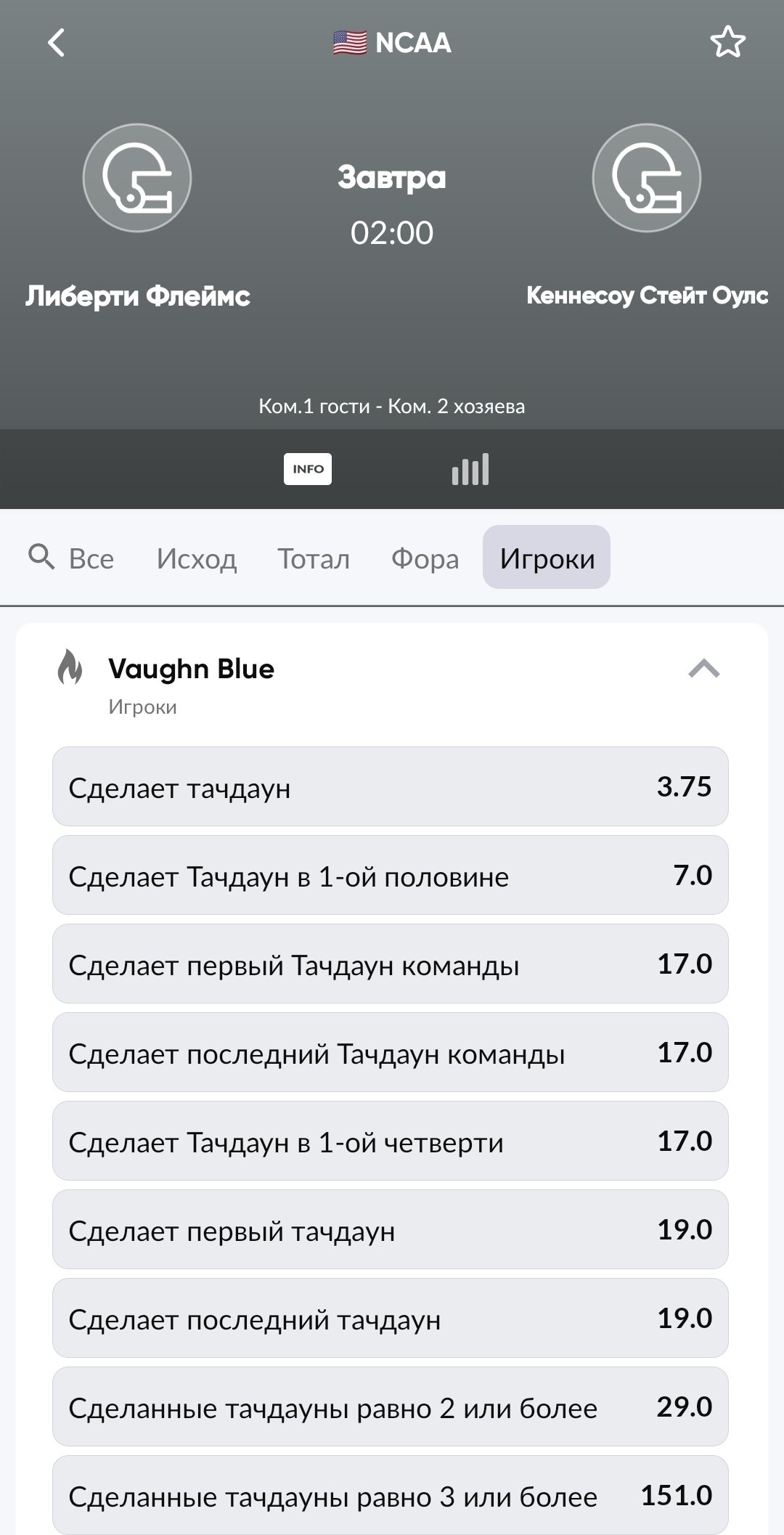Choose Сделает Тачдаун в 1-ой половине at 7.0
784x1535 pixels.
coord(391,875)
